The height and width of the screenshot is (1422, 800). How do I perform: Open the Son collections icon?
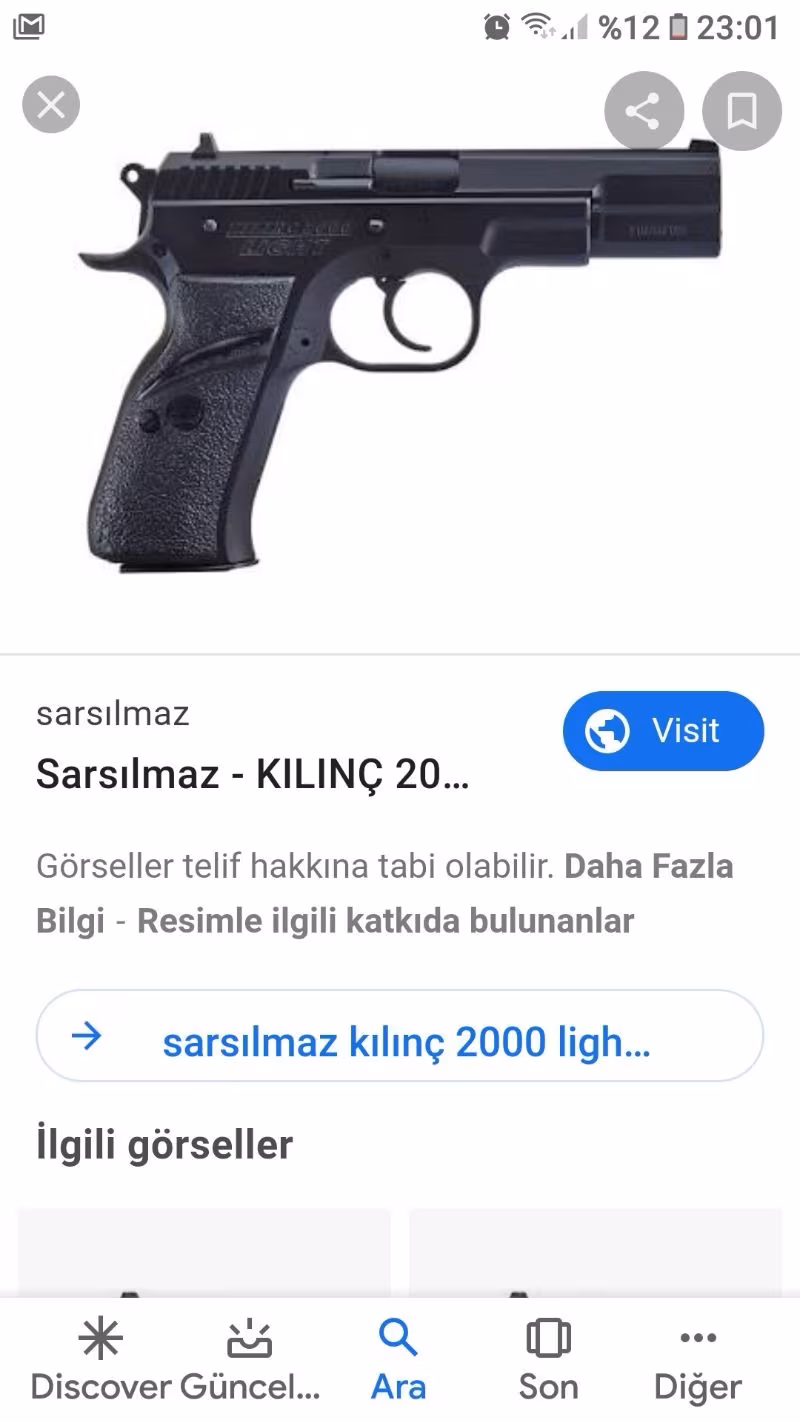coord(547,1337)
